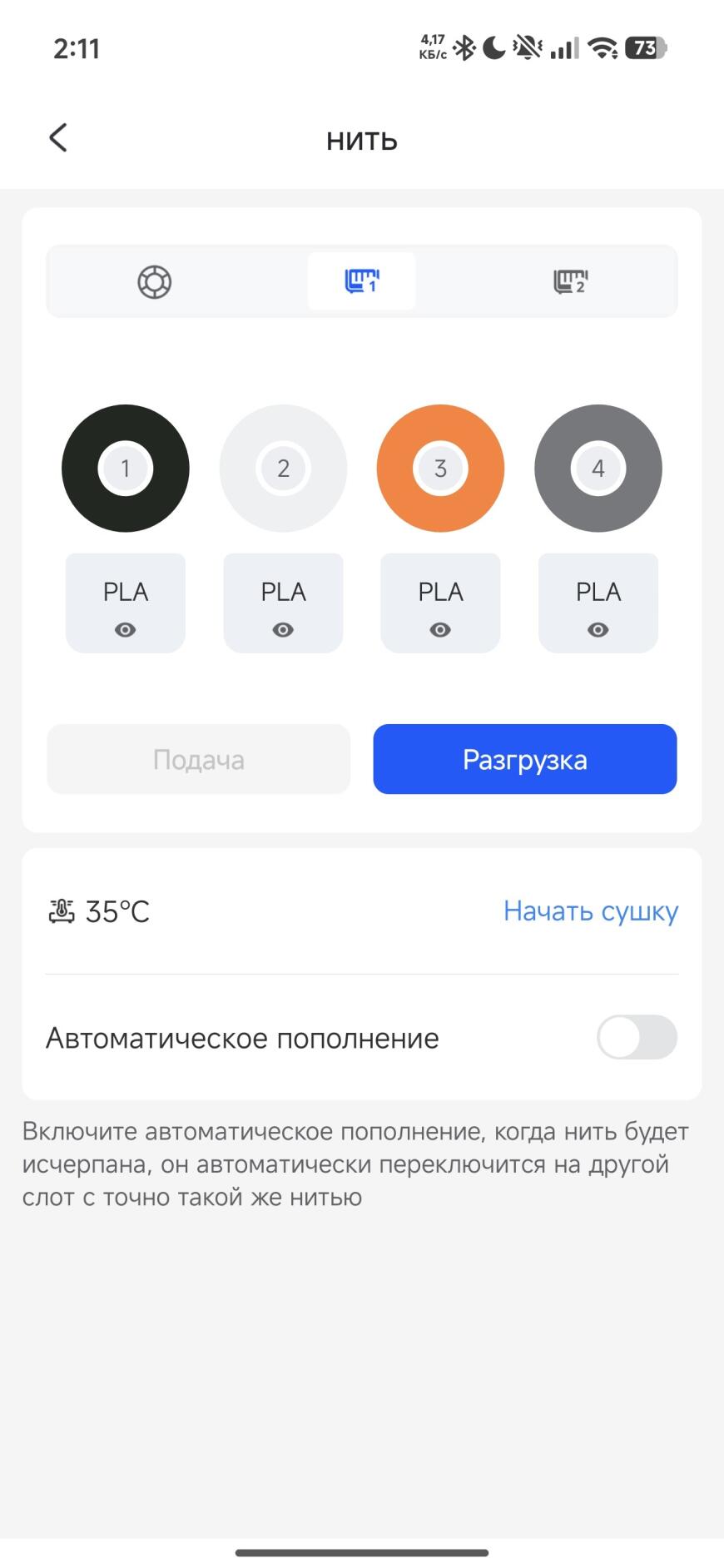
Task: Reveal details with eye icon under slot 1 PLA
Action: pyautogui.click(x=125, y=630)
